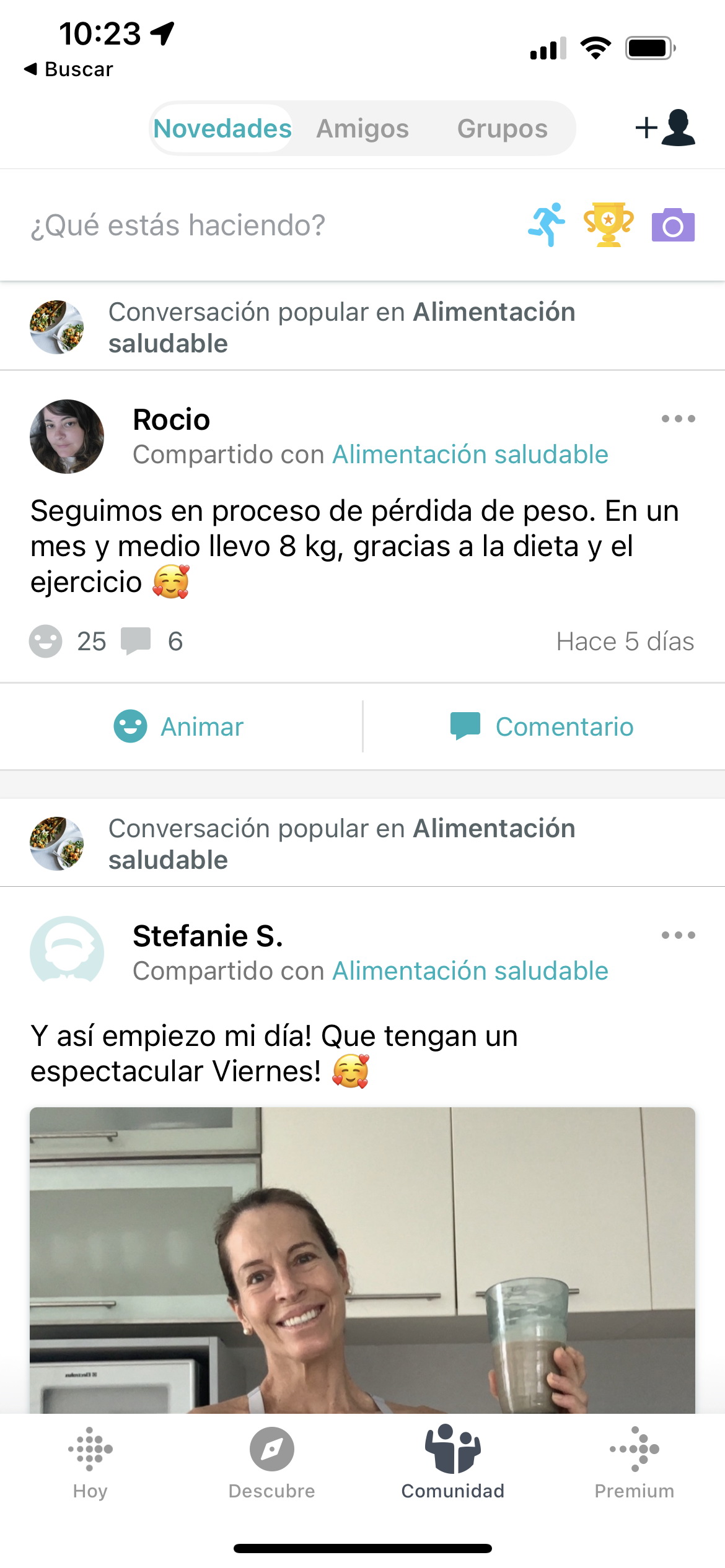Open the Premium tab
The width and height of the screenshot is (725, 1568).
(x=635, y=1464)
